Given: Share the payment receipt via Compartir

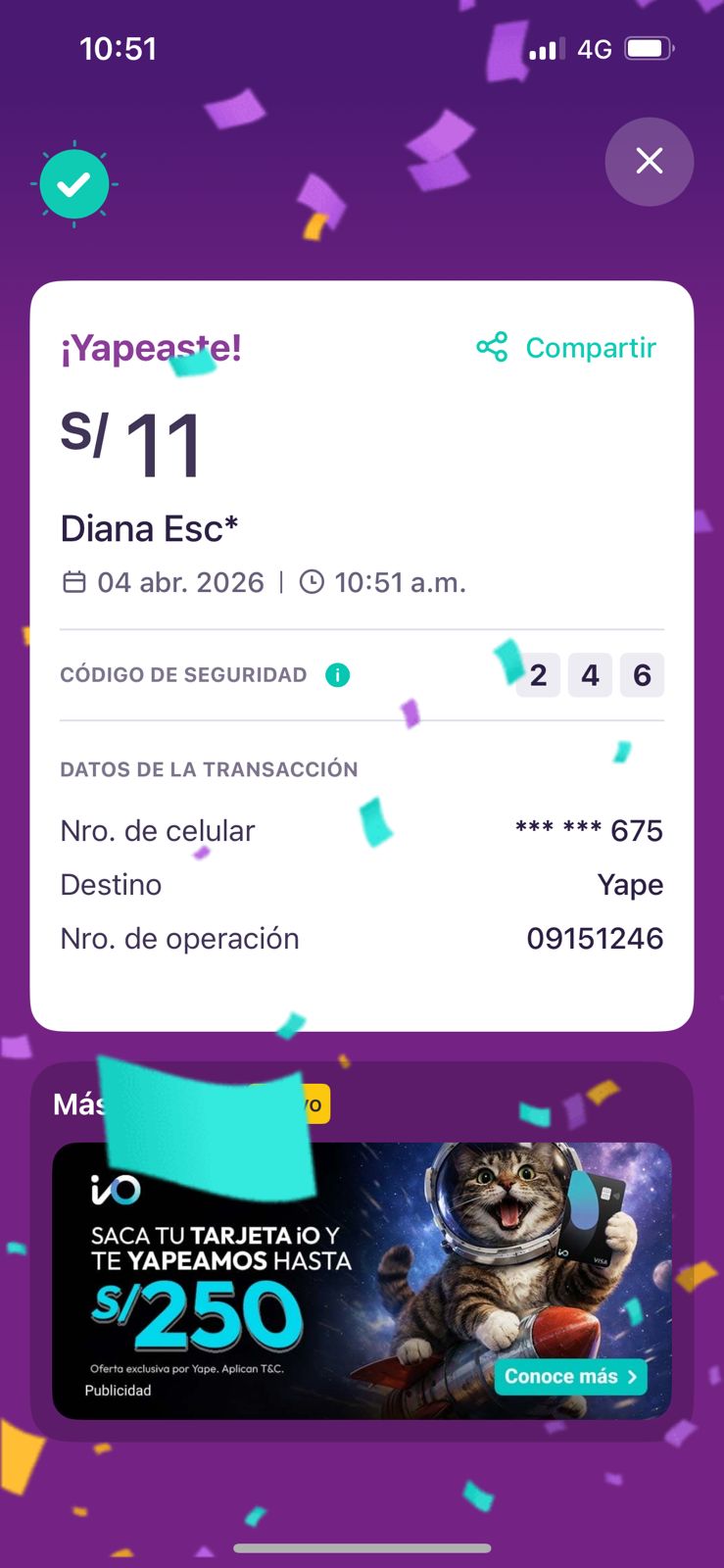Looking at the screenshot, I should pos(566,348).
